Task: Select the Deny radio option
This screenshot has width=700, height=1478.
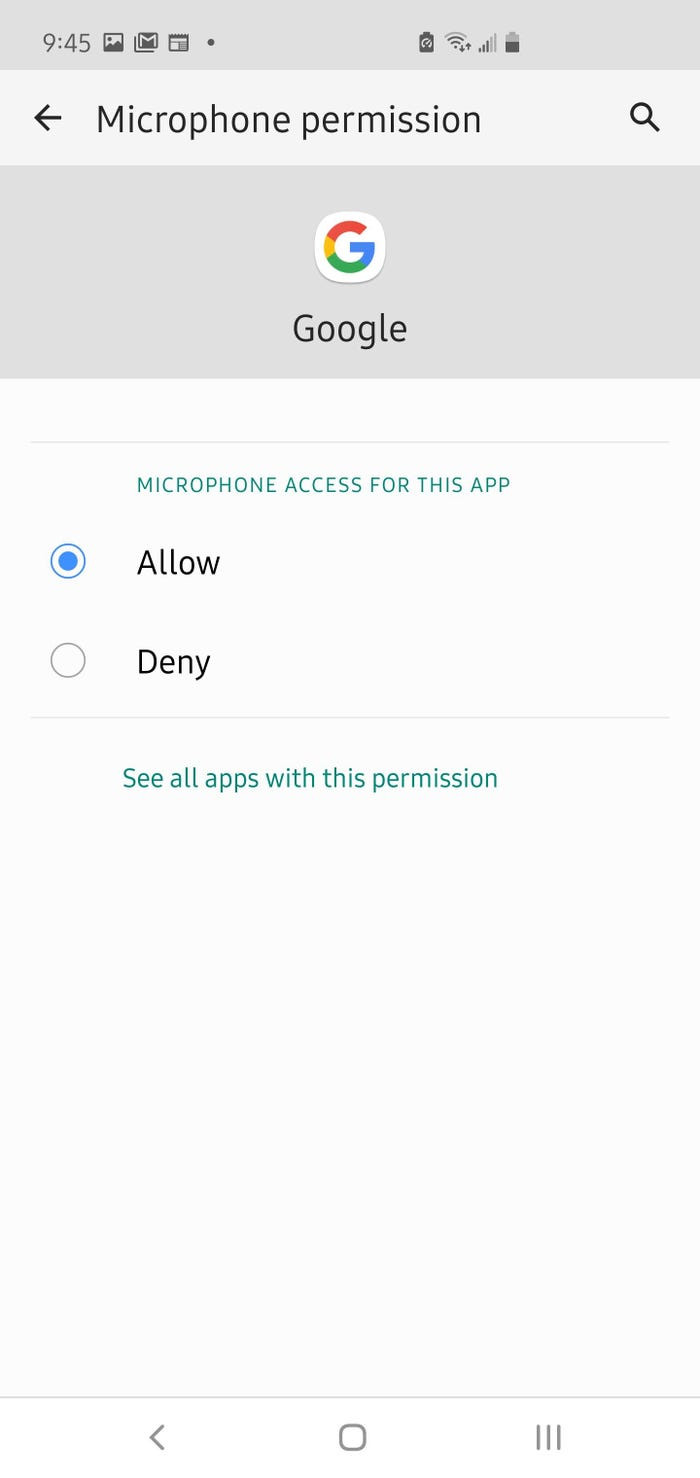Action: click(x=68, y=661)
